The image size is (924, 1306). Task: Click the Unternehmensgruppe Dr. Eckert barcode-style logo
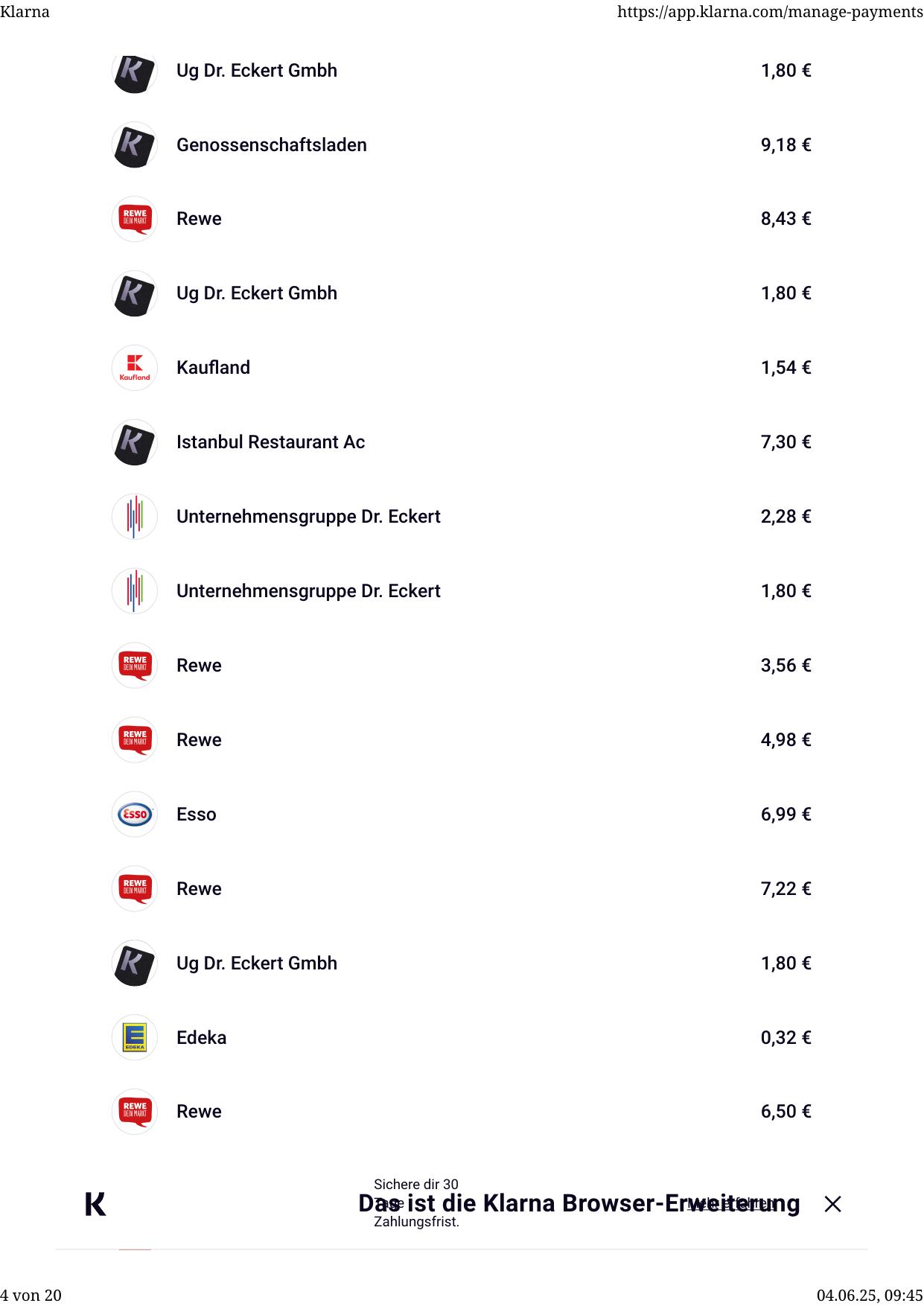click(135, 515)
